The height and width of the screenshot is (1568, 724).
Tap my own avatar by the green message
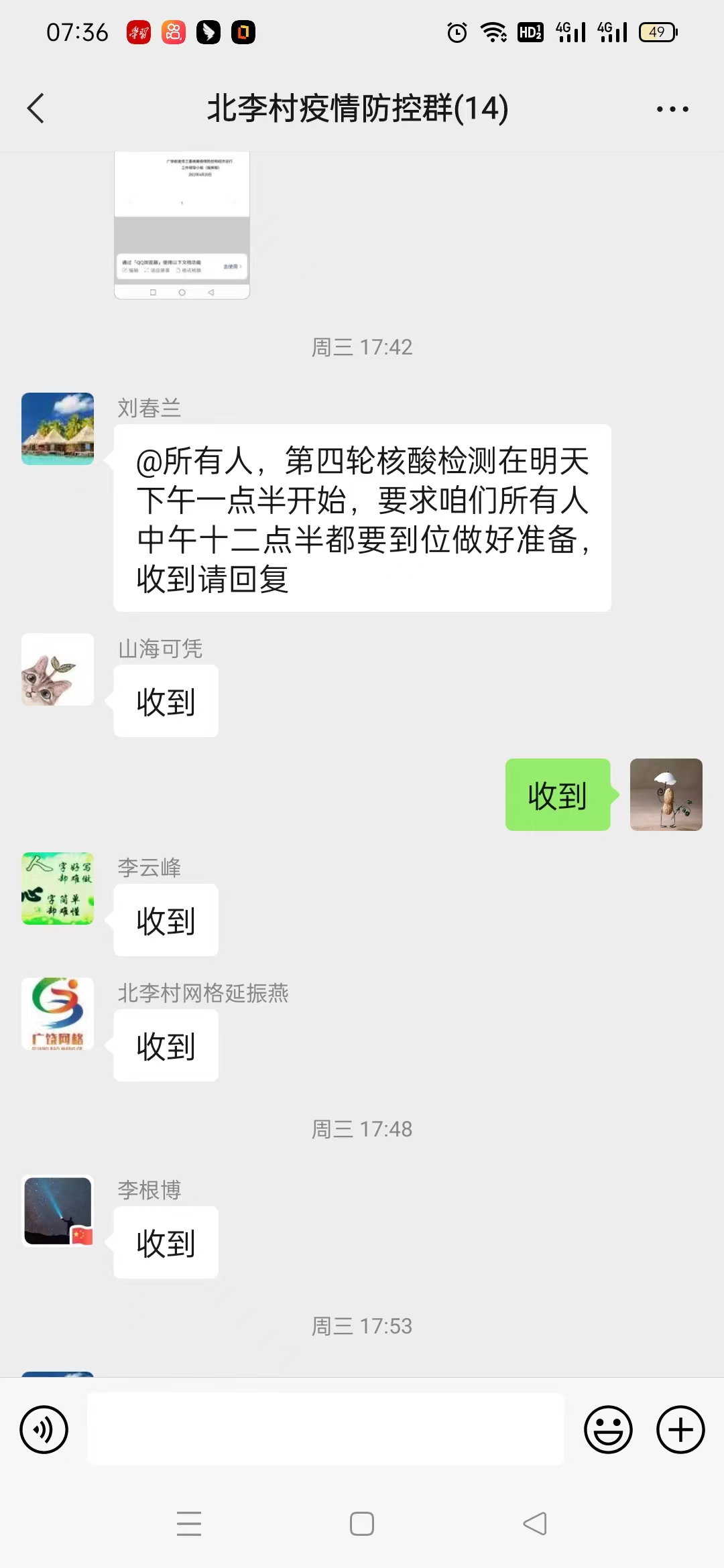pyautogui.click(x=666, y=795)
